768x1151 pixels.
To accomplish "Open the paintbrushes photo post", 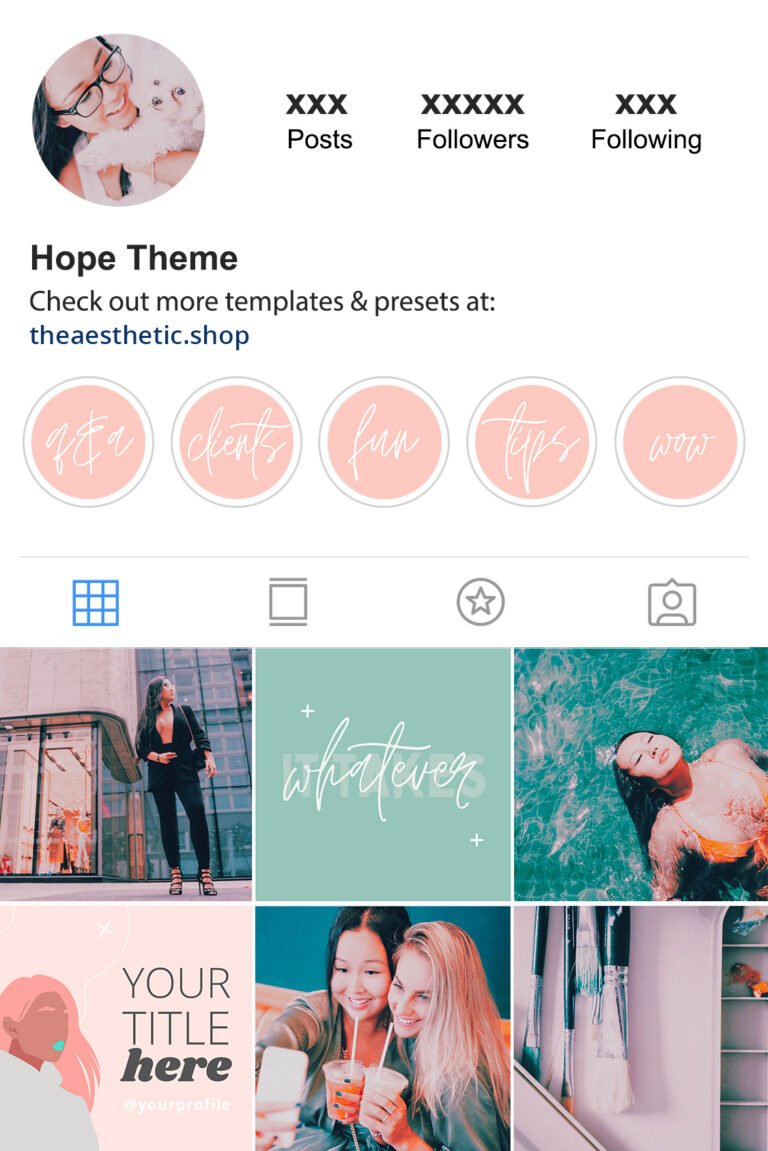I will click(x=640, y=1028).
